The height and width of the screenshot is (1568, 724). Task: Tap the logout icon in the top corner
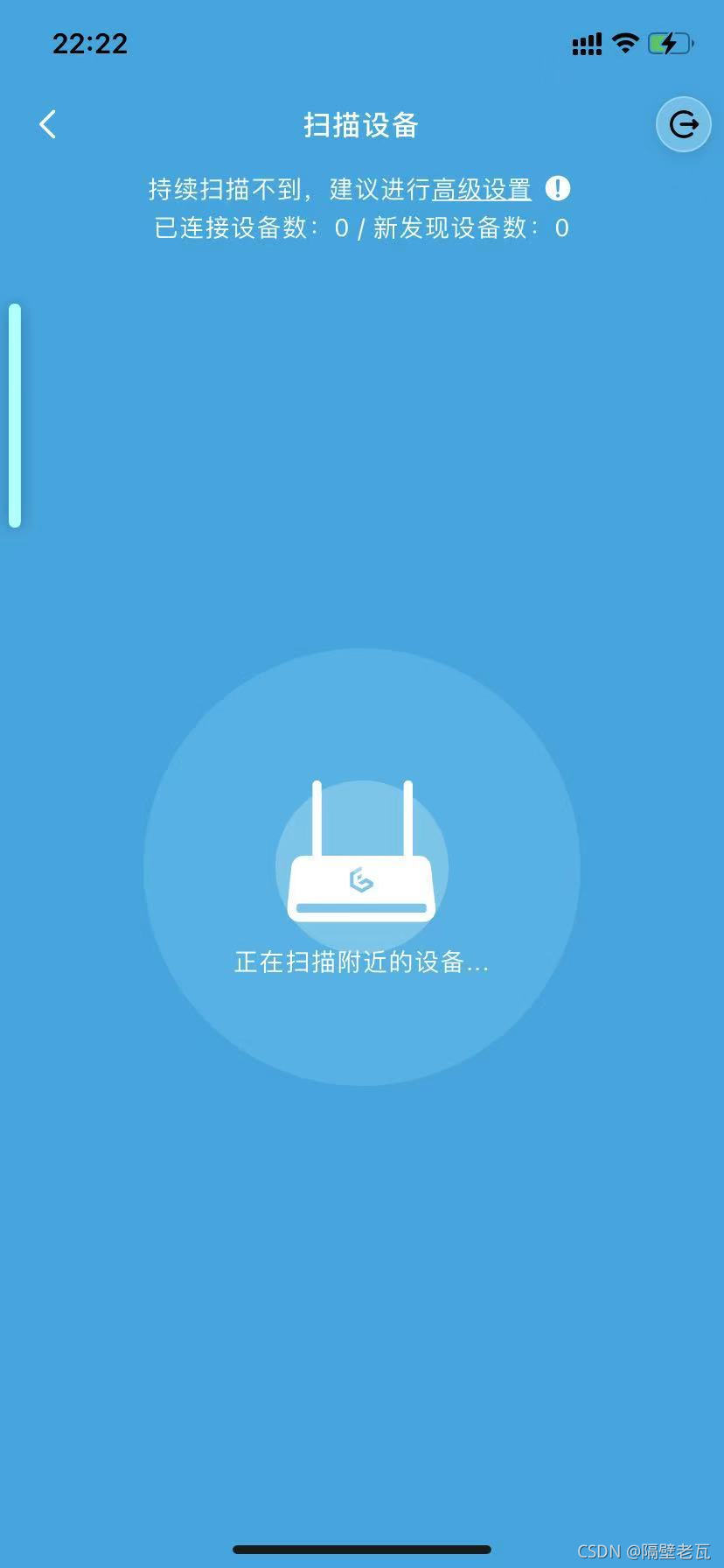[683, 124]
